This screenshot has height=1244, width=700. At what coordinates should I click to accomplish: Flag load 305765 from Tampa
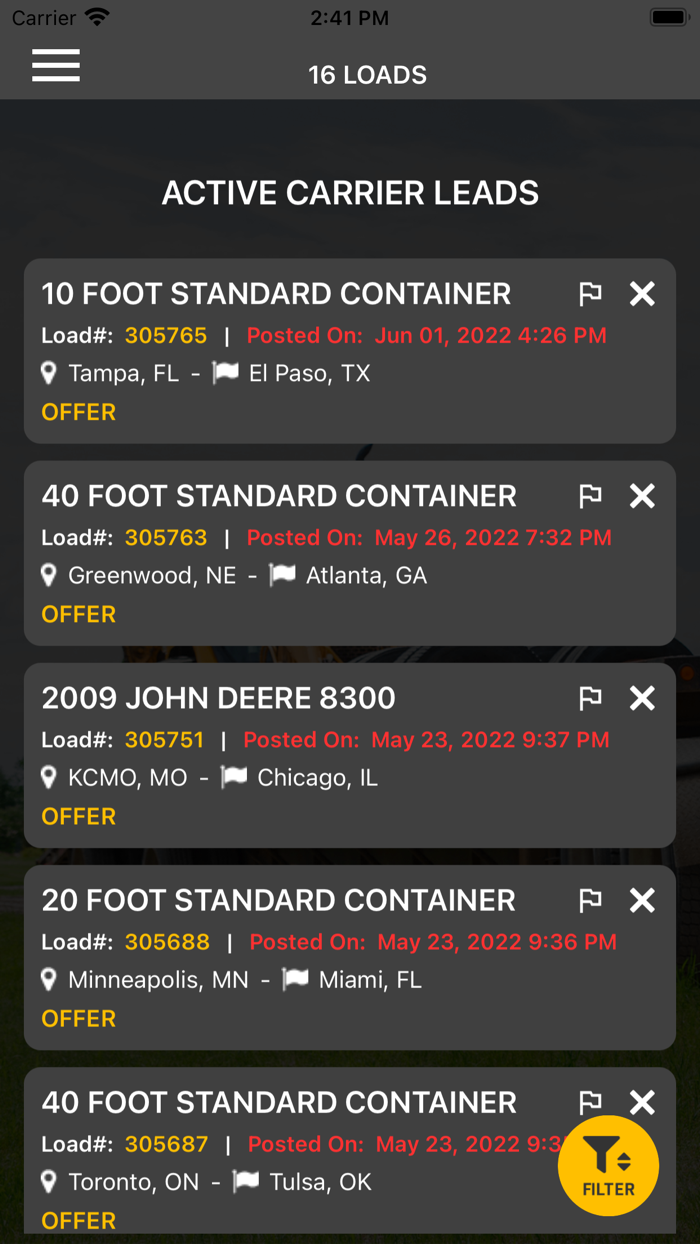tap(590, 294)
